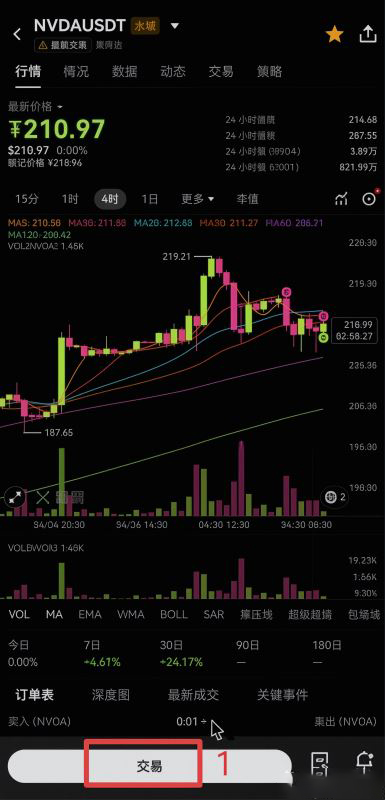Open the price alert bell icon
385x800 pixels.
coord(365,764)
